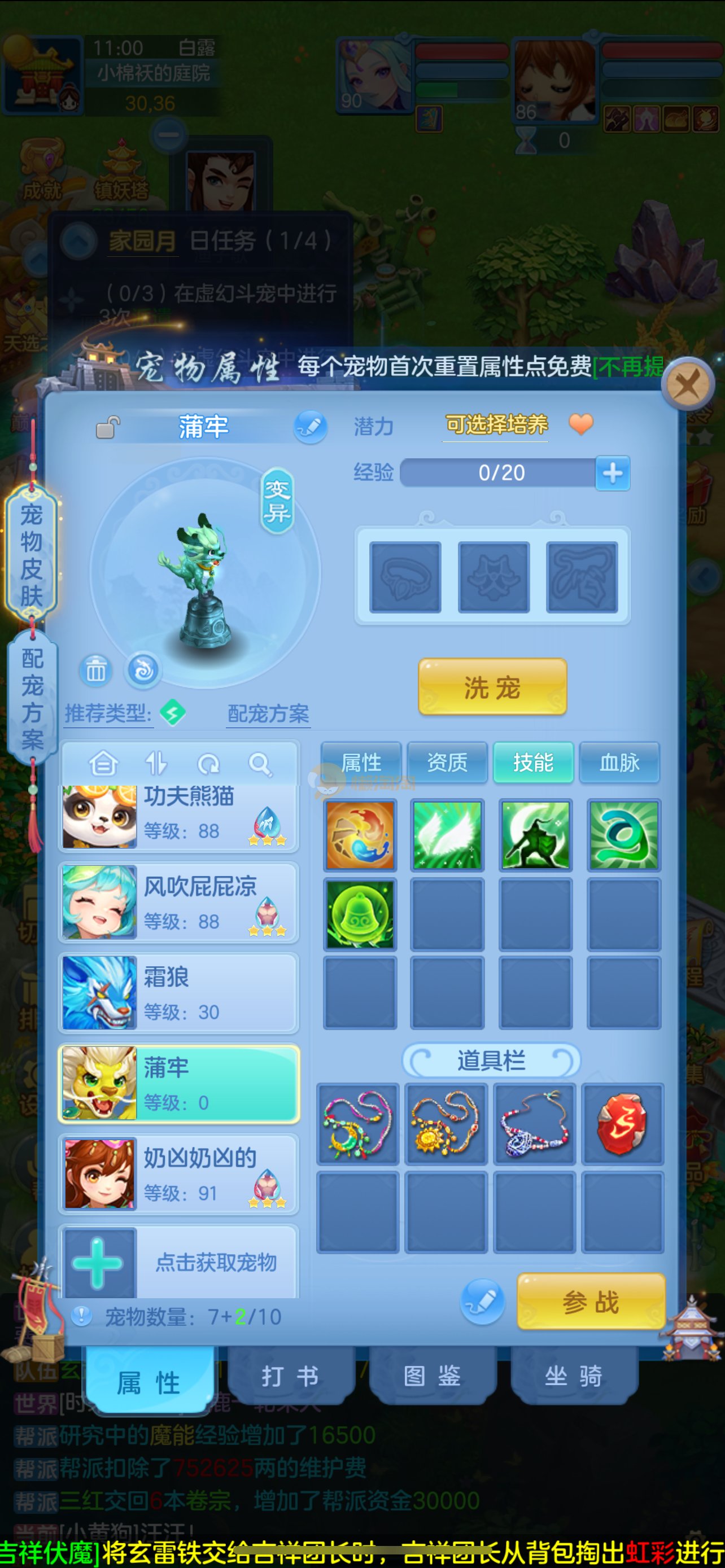Tap the 洗宠 button
Image resolution: width=725 pixels, height=1568 pixels.
492,687
